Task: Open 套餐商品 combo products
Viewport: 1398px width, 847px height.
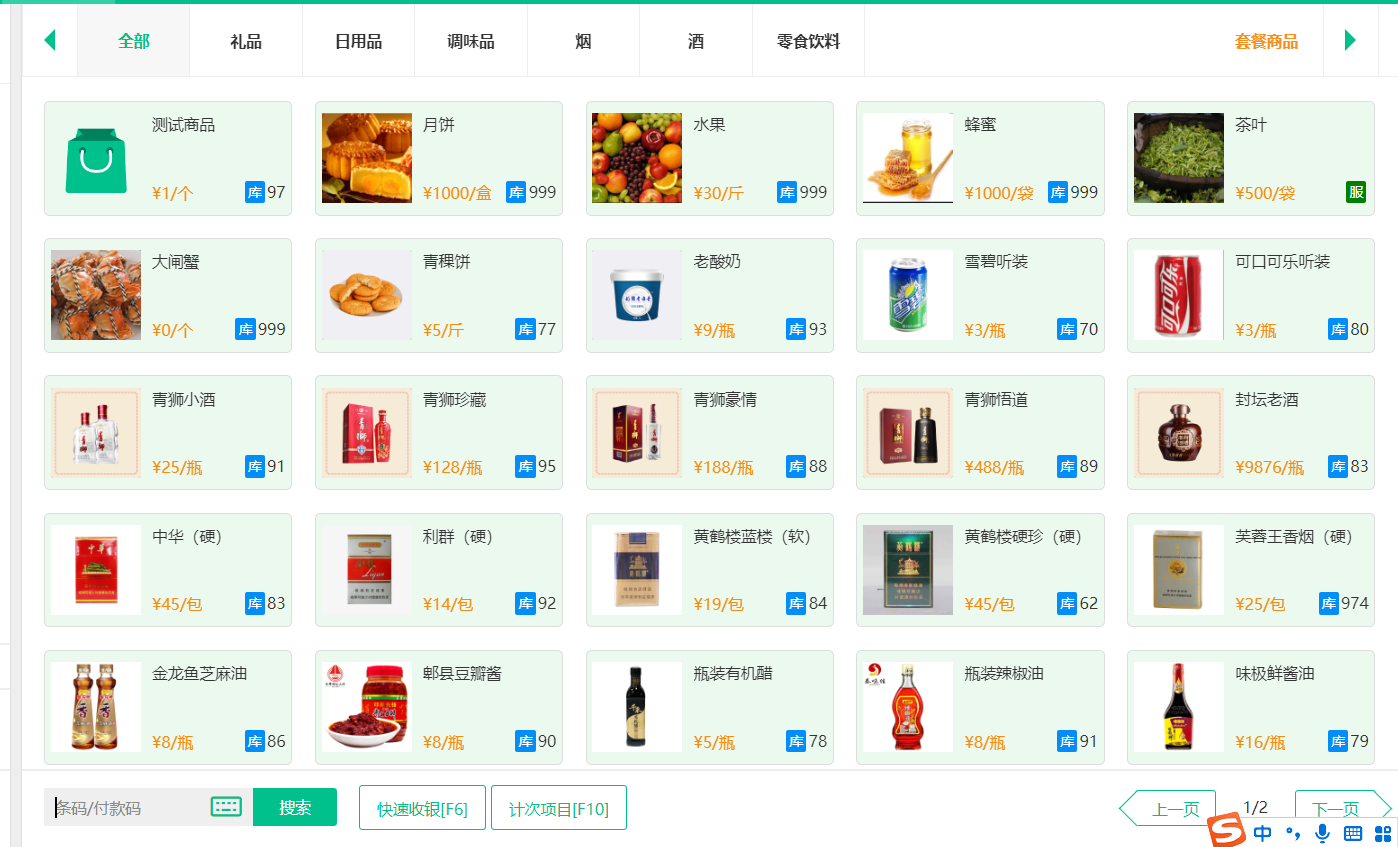Action: (1266, 41)
